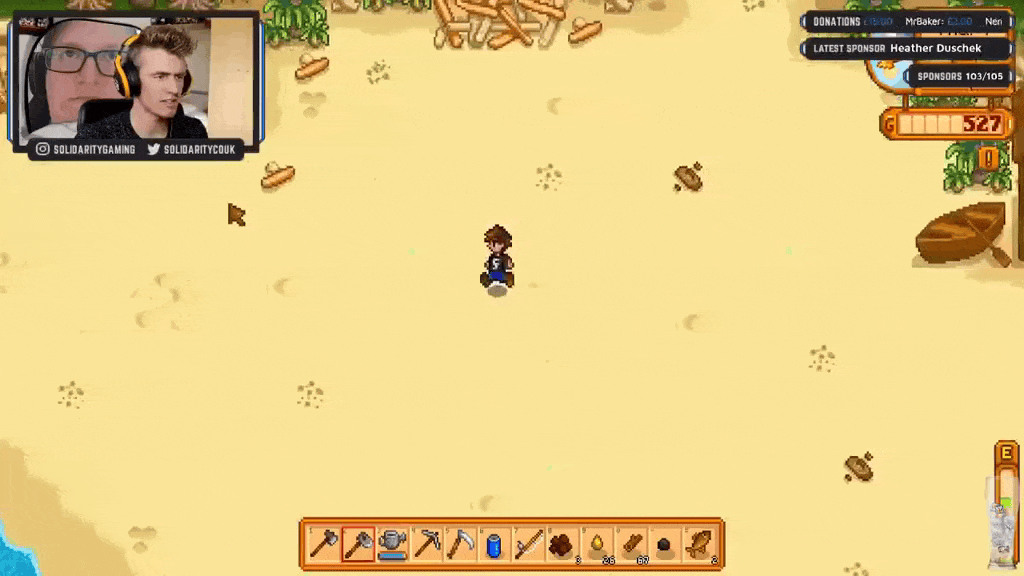Equip the fishing rod
Screen dimensions: 1024x576
point(528,545)
